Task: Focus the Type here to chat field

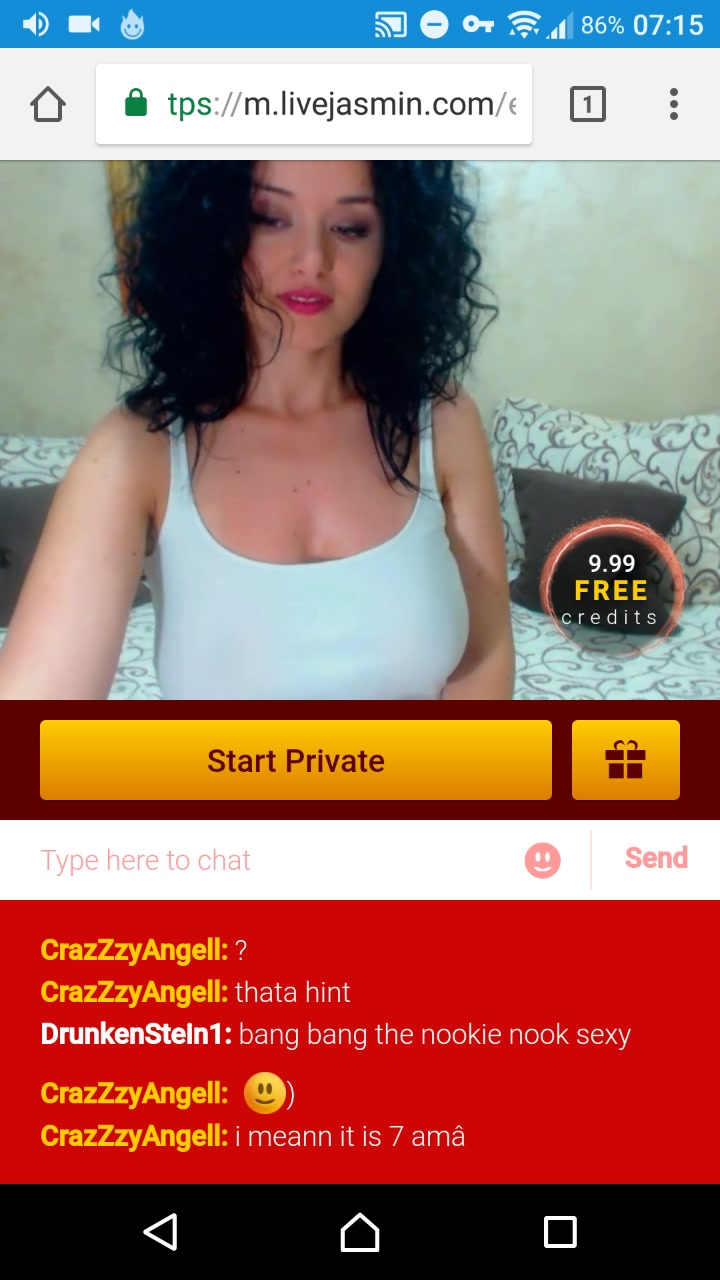Action: tap(270, 860)
